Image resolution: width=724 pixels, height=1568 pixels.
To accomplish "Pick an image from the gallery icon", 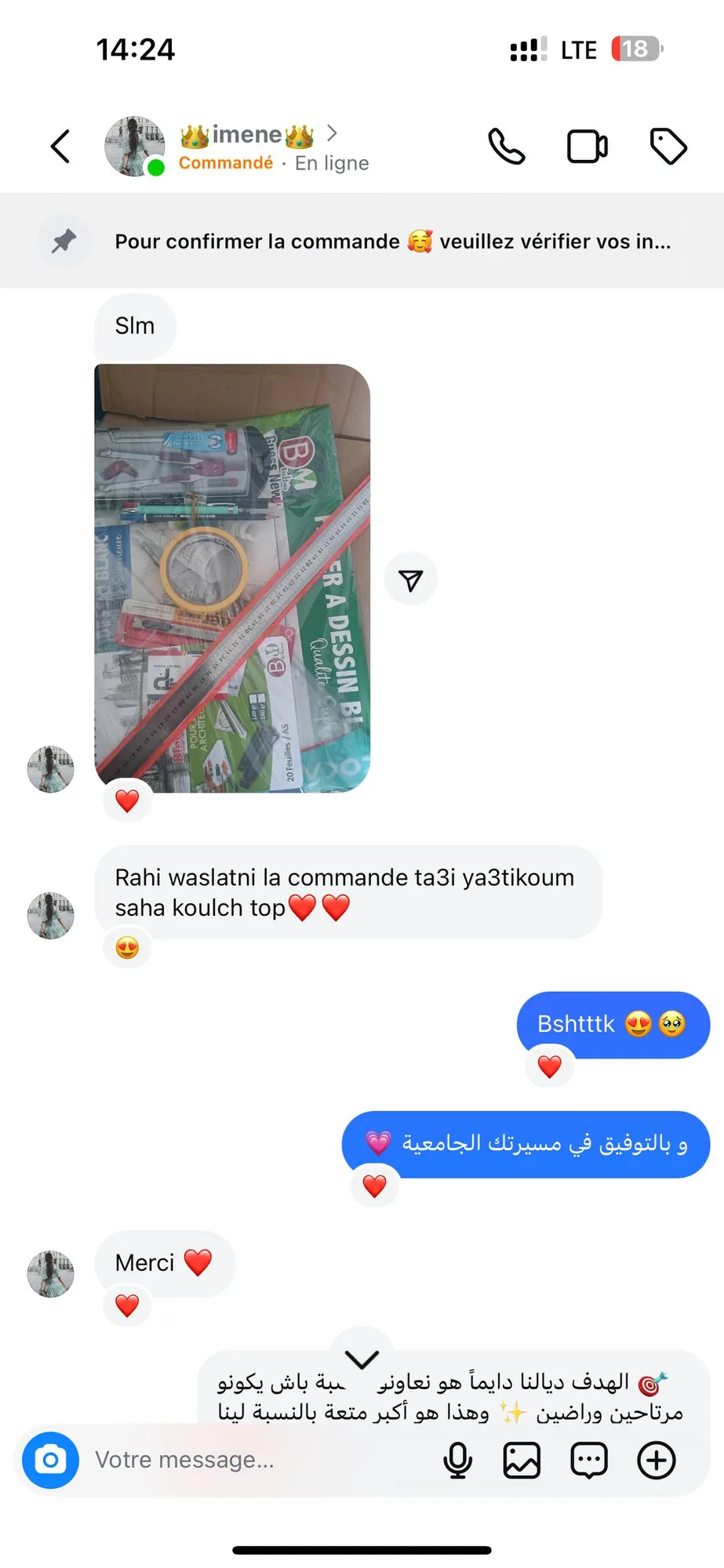I will pyautogui.click(x=522, y=1460).
